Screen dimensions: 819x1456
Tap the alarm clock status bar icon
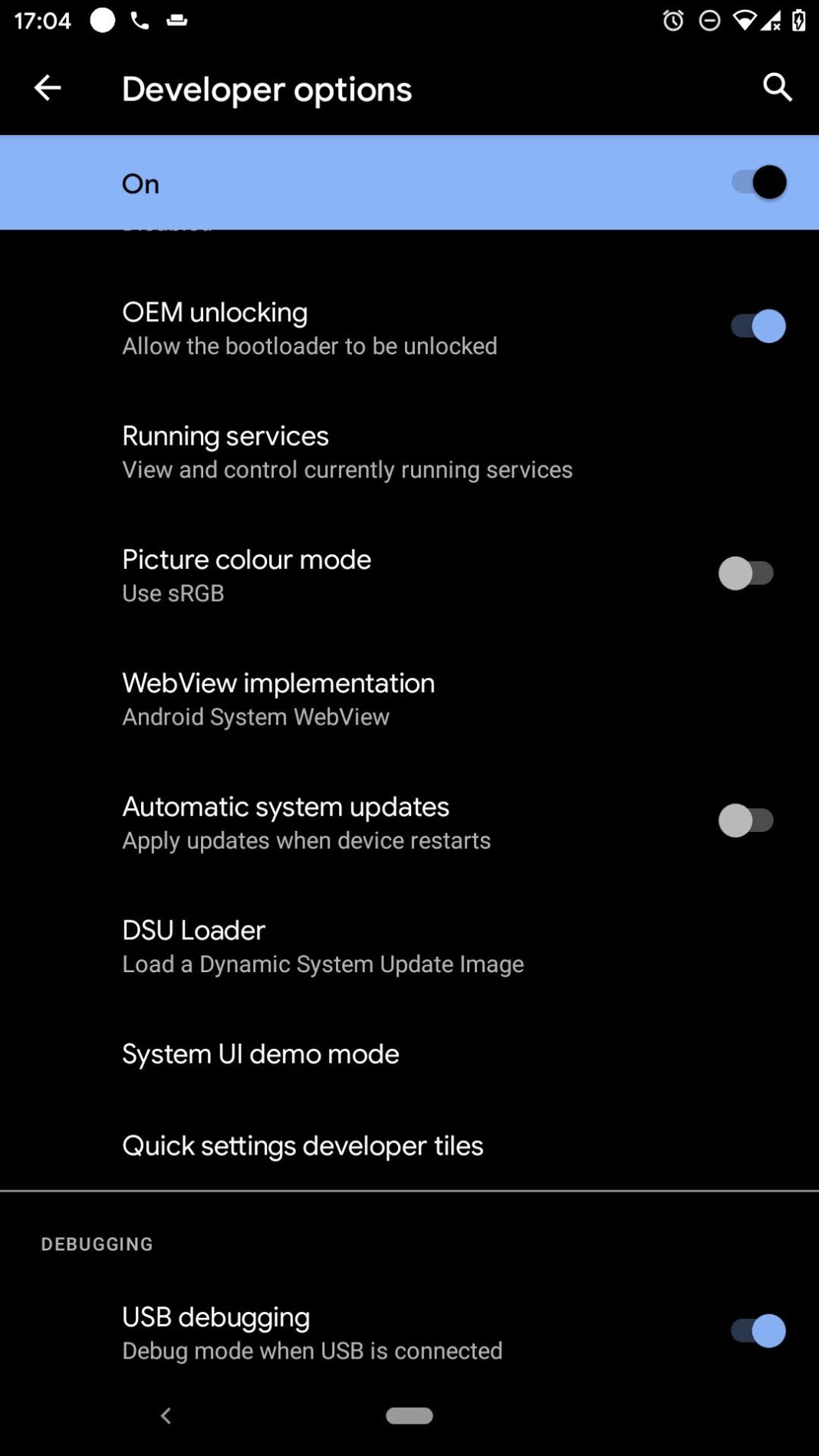[x=671, y=21]
